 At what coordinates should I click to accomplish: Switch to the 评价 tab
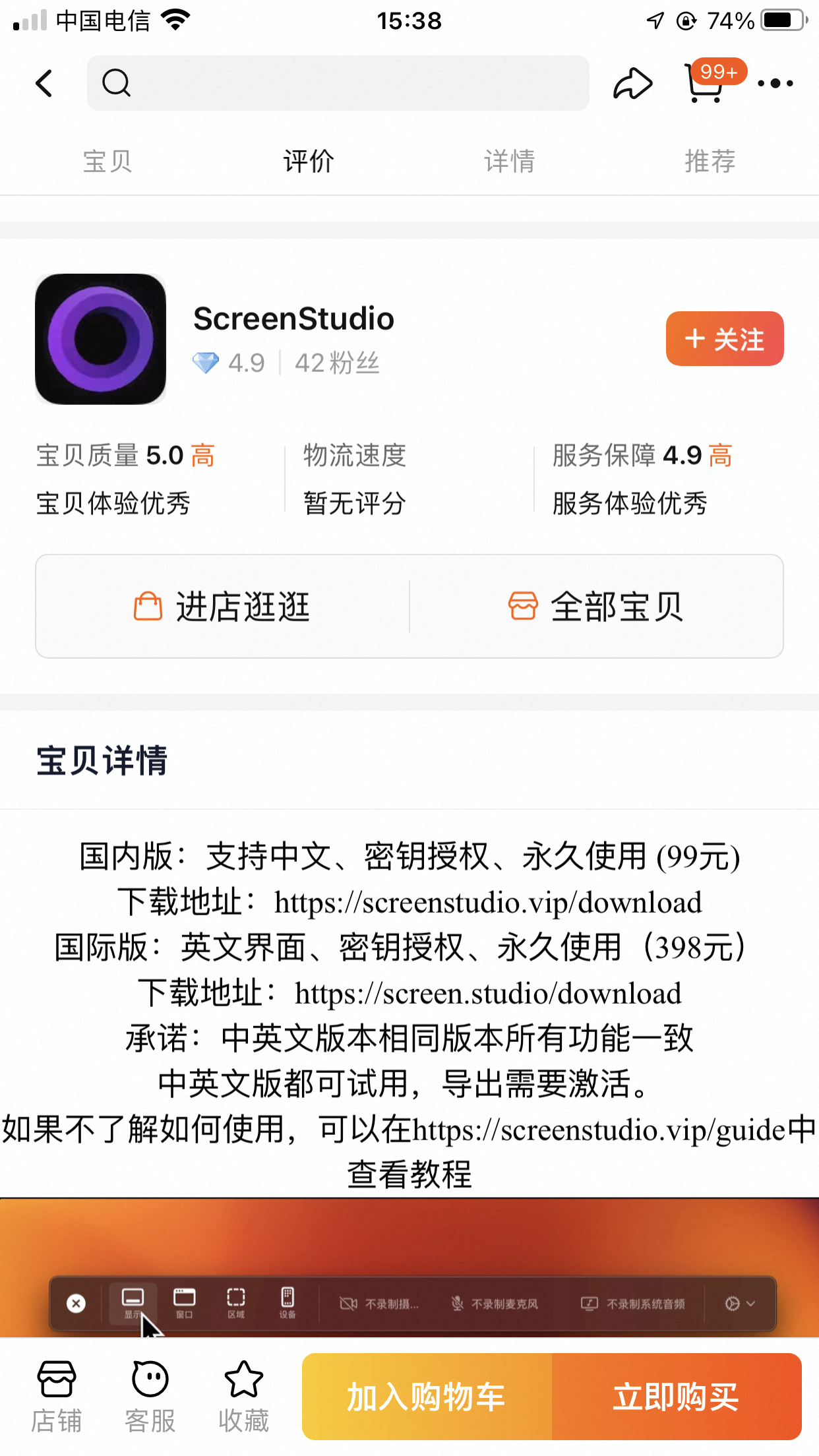point(309,162)
